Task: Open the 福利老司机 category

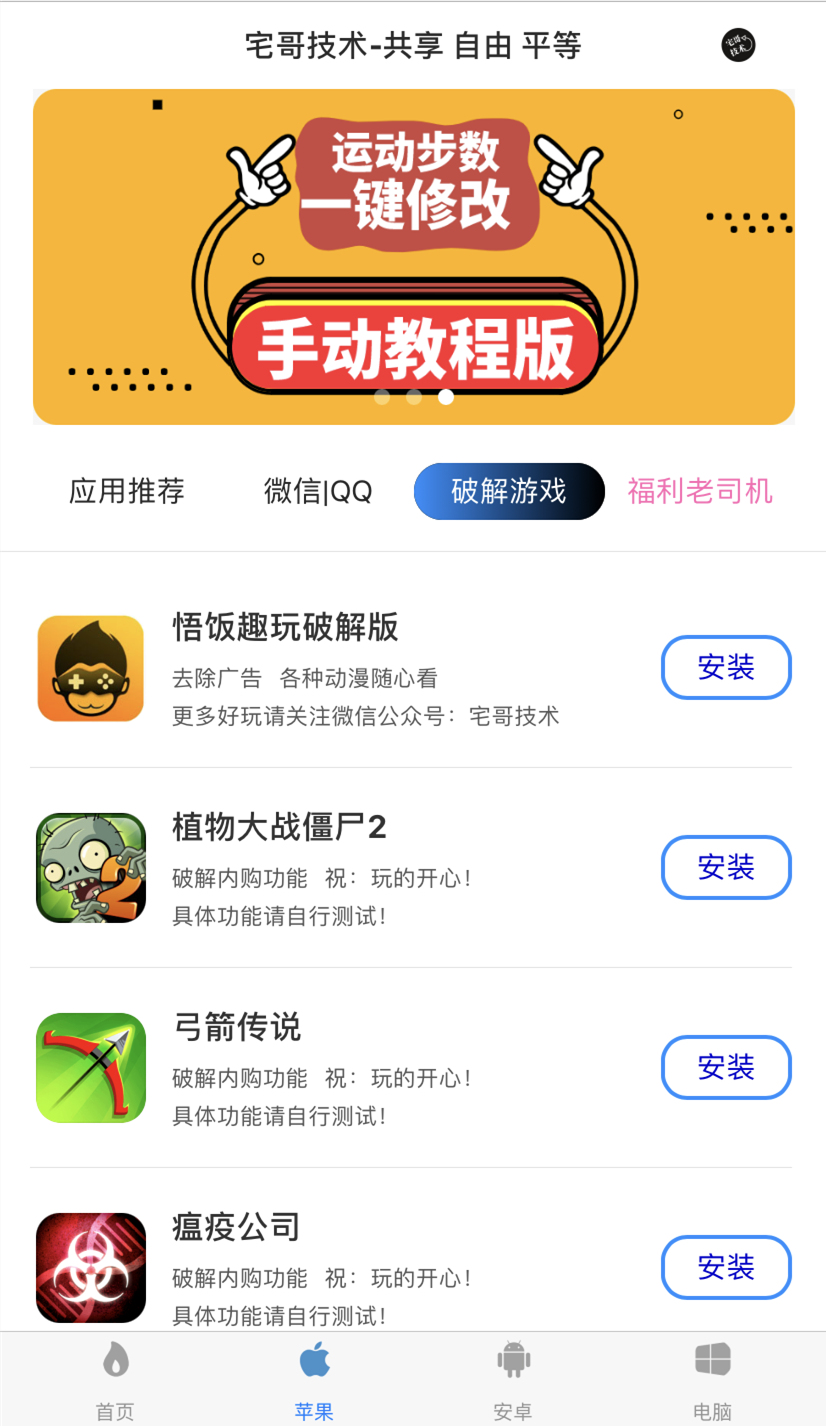Action: click(x=700, y=491)
